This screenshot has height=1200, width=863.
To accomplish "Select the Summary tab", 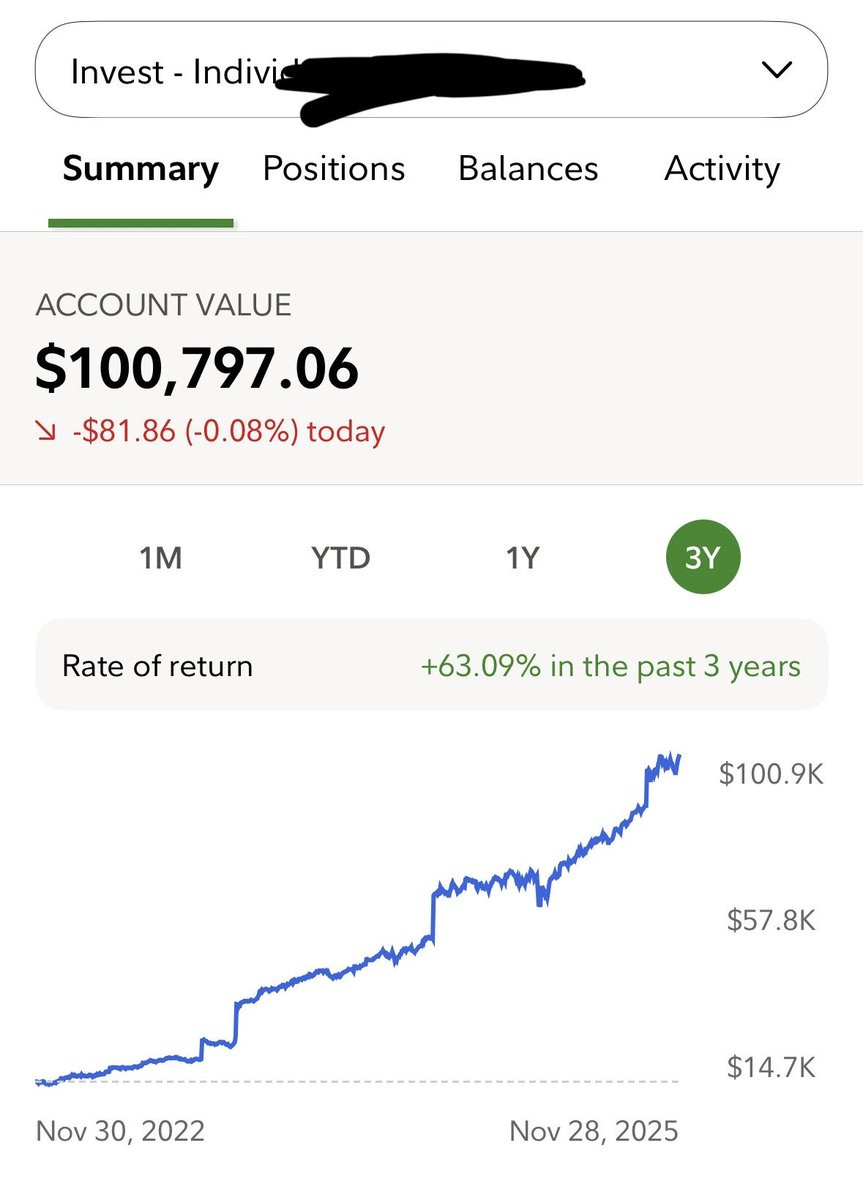I will click(140, 169).
